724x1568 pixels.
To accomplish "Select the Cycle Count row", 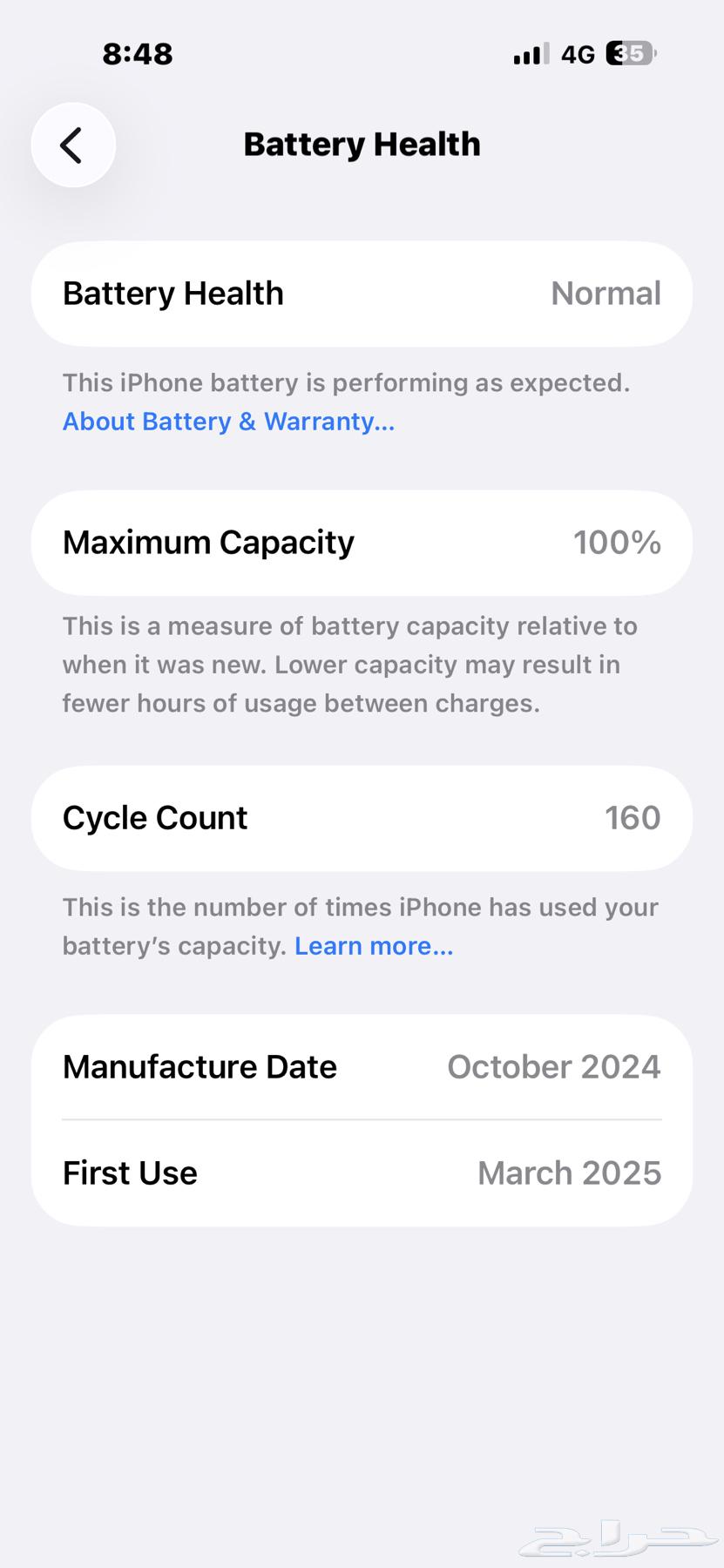I will pos(362,817).
